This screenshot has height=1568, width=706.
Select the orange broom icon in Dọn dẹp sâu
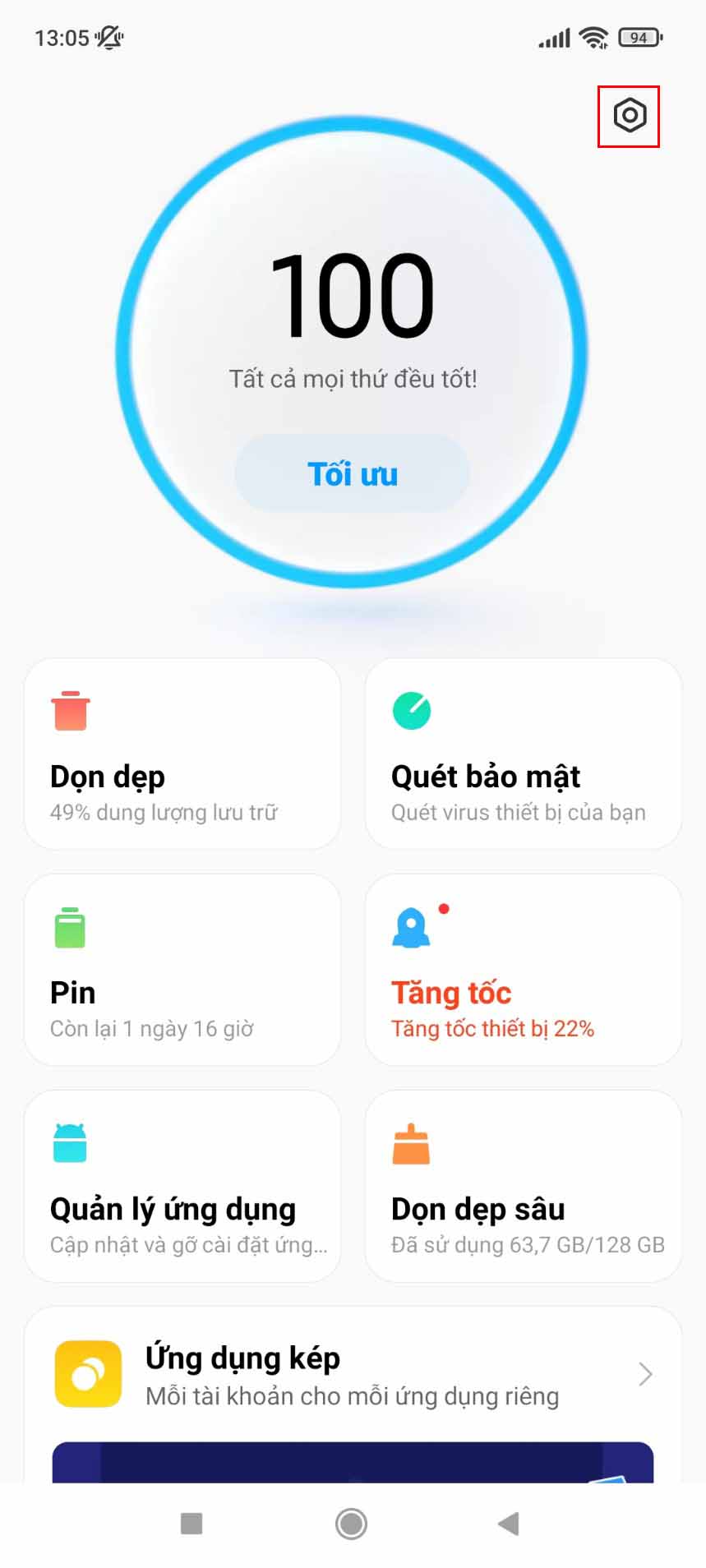tap(411, 1144)
